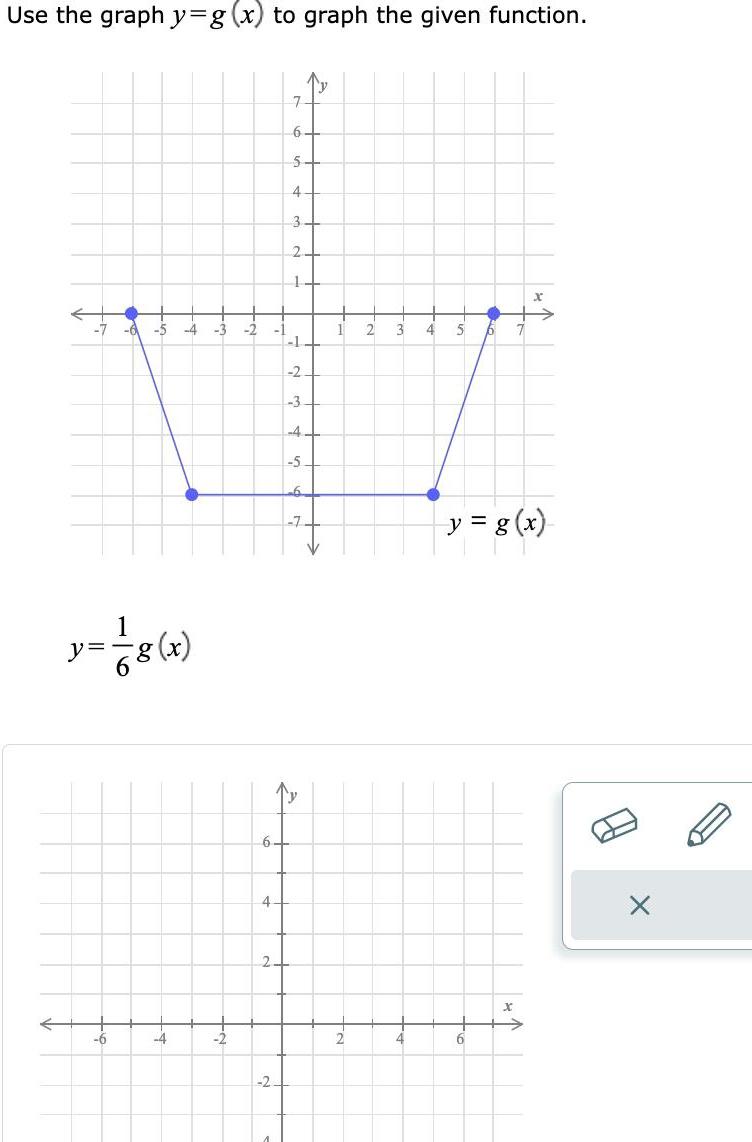Click the y = g(x) graph label
This screenshot has width=752, height=1142.
click(495, 522)
